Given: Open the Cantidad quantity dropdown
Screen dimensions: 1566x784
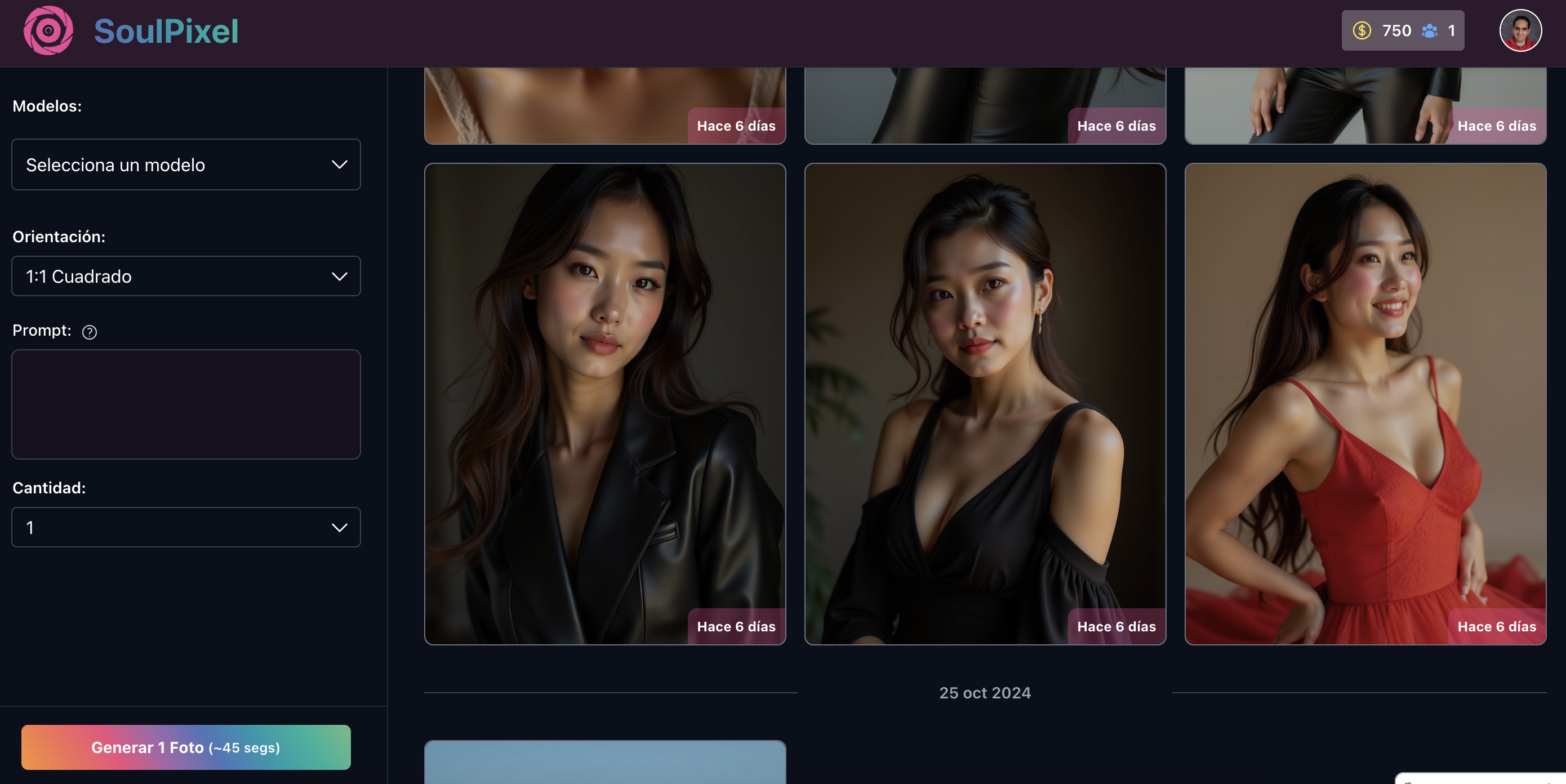Looking at the screenshot, I should tap(186, 527).
